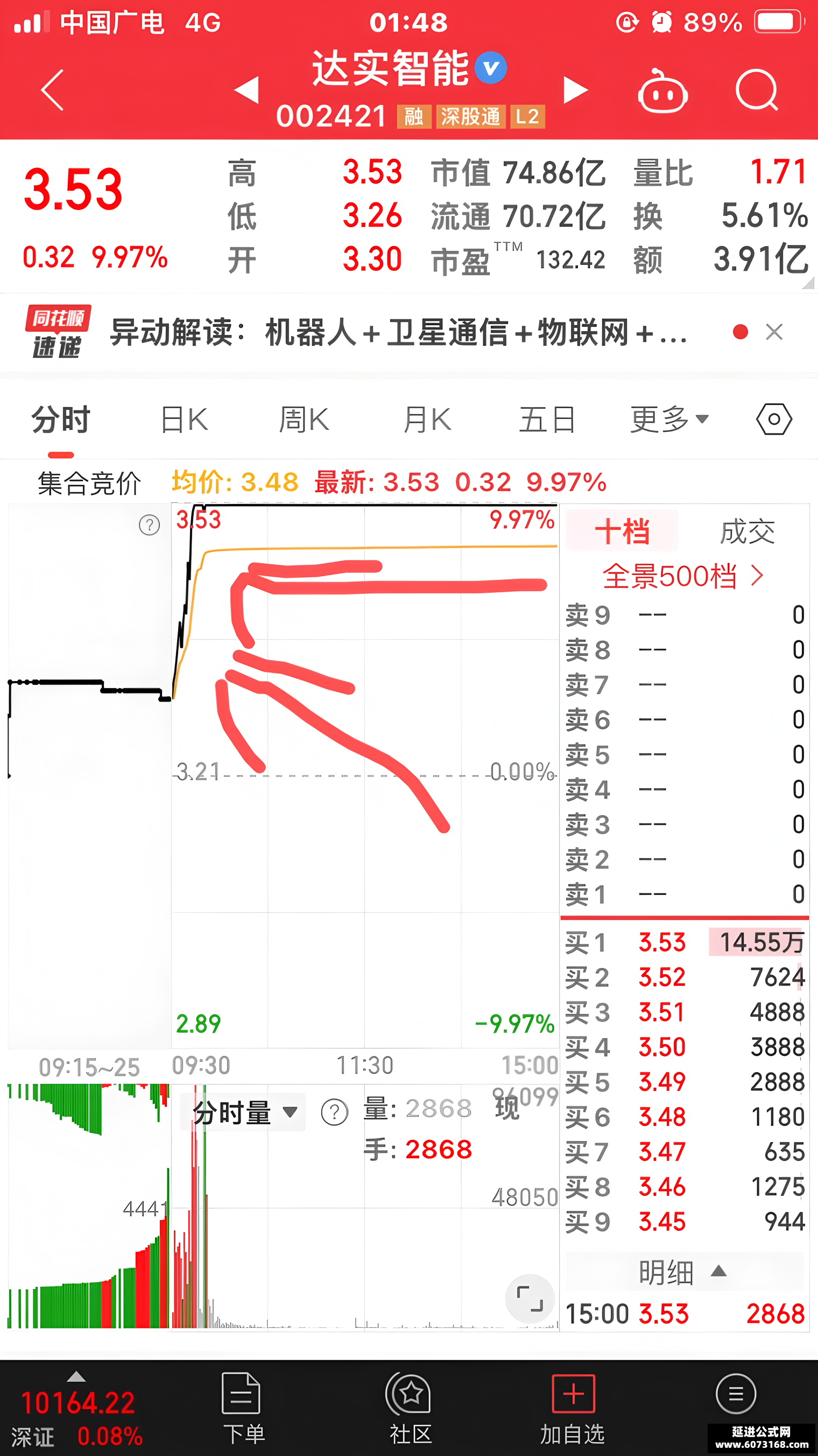Collapse the 明细 trade details

pyautogui.click(x=684, y=1272)
